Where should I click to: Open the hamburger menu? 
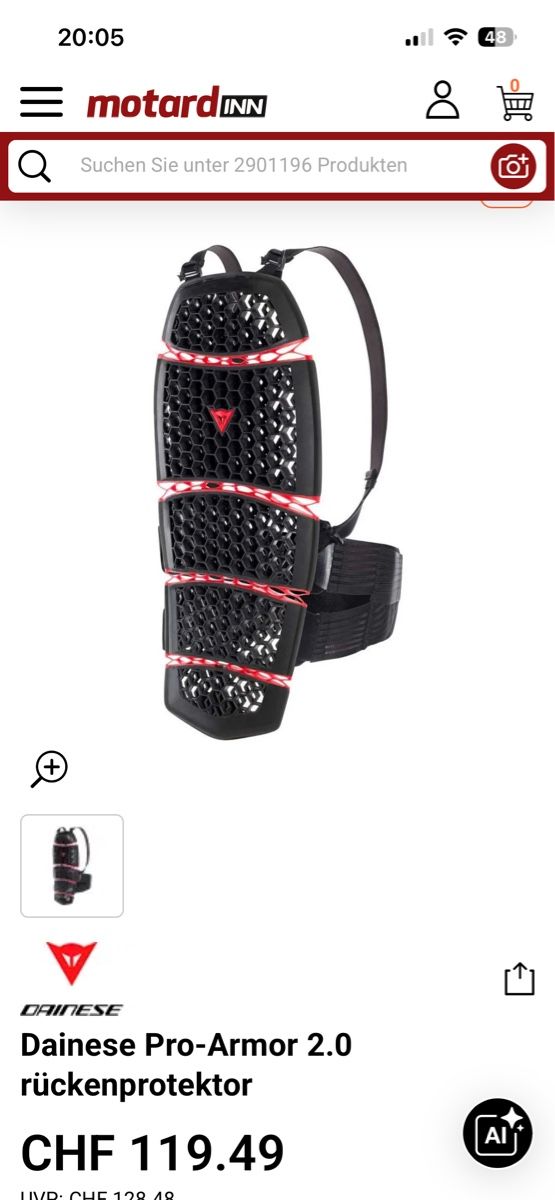(41, 102)
